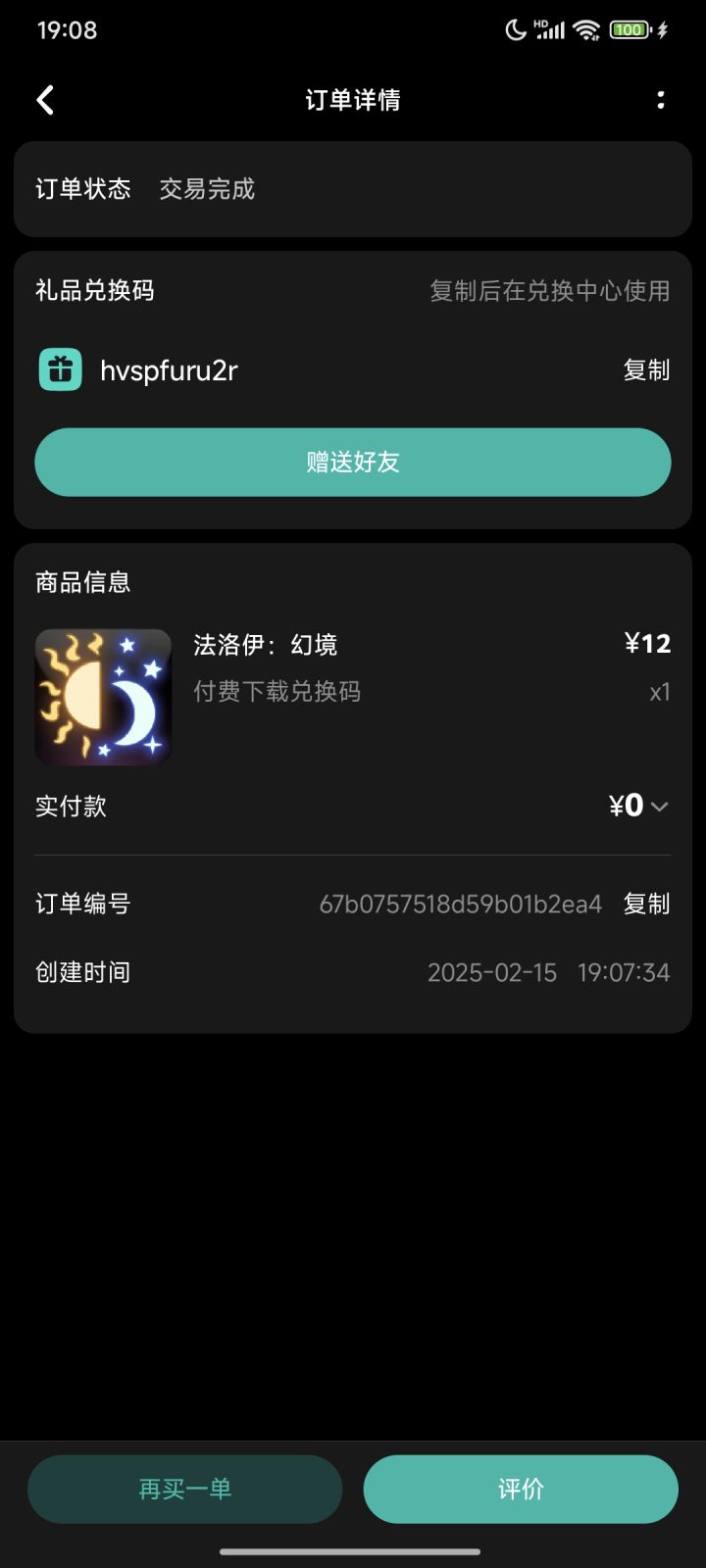Expand the 实付款 payment breakdown
Screen dimensions: 706x1568
coord(639,806)
